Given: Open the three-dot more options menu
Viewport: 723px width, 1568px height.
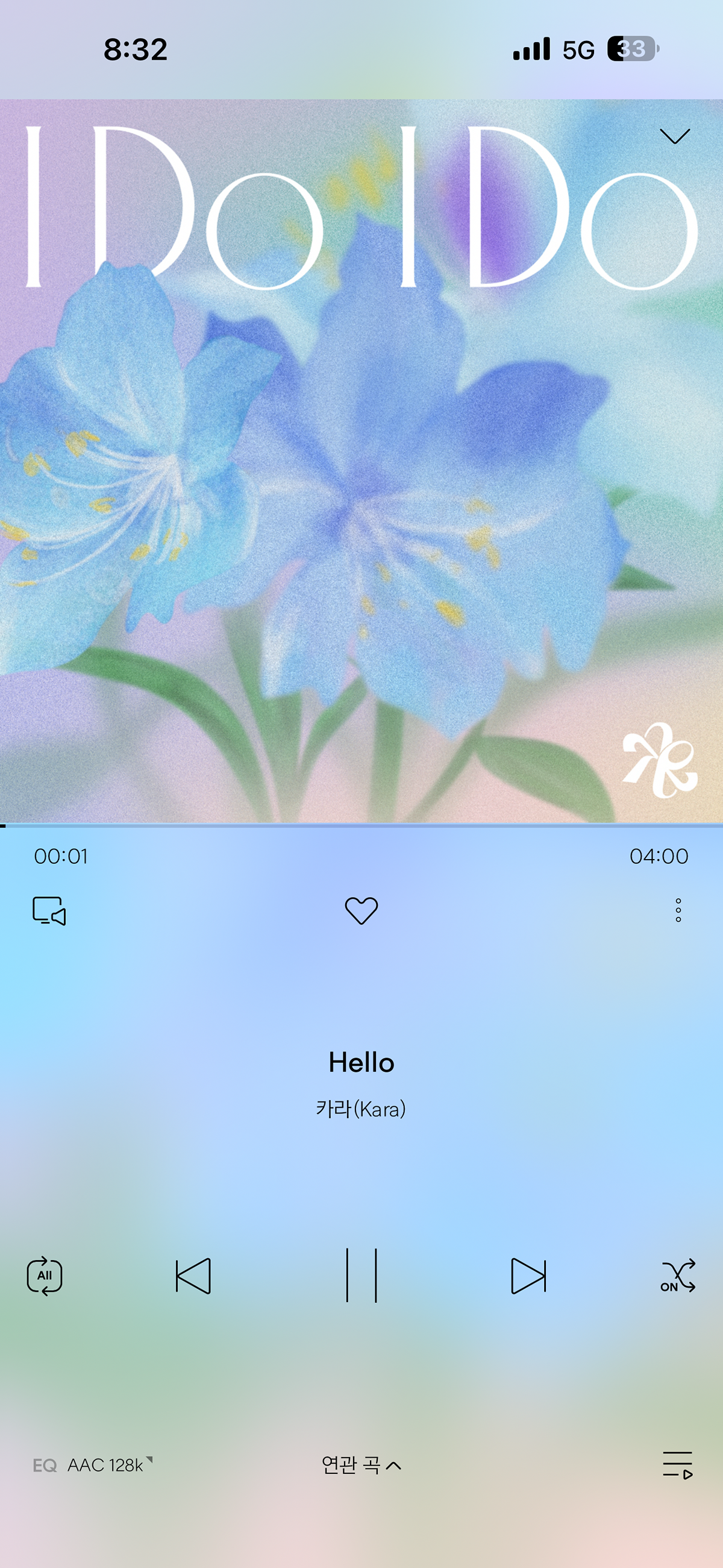Looking at the screenshot, I should 678,910.
